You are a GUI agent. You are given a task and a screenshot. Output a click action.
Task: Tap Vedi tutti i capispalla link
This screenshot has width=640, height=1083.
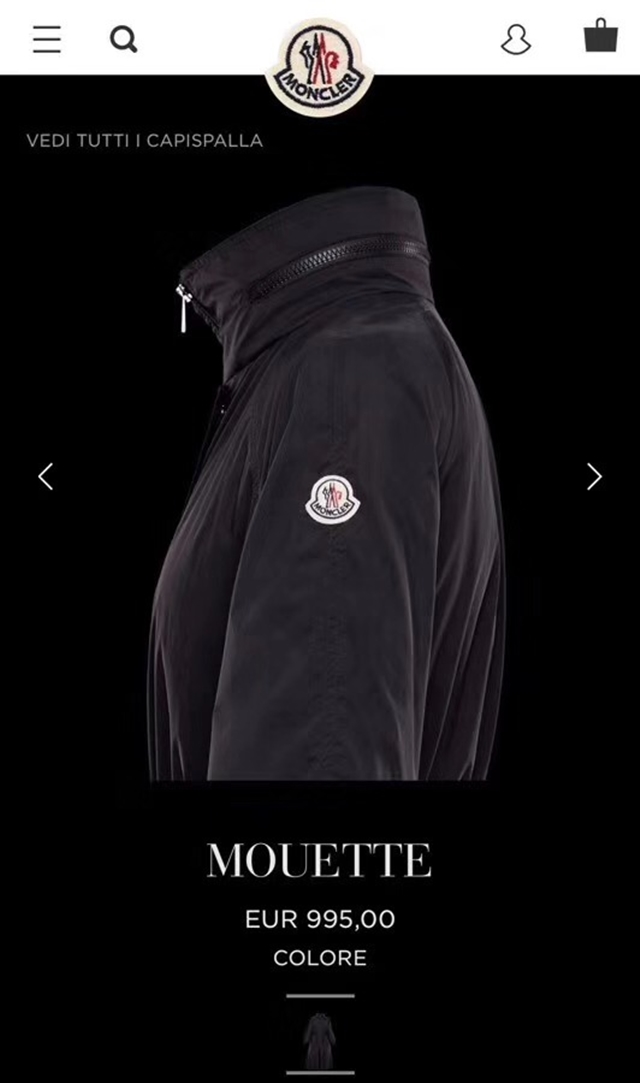click(144, 141)
